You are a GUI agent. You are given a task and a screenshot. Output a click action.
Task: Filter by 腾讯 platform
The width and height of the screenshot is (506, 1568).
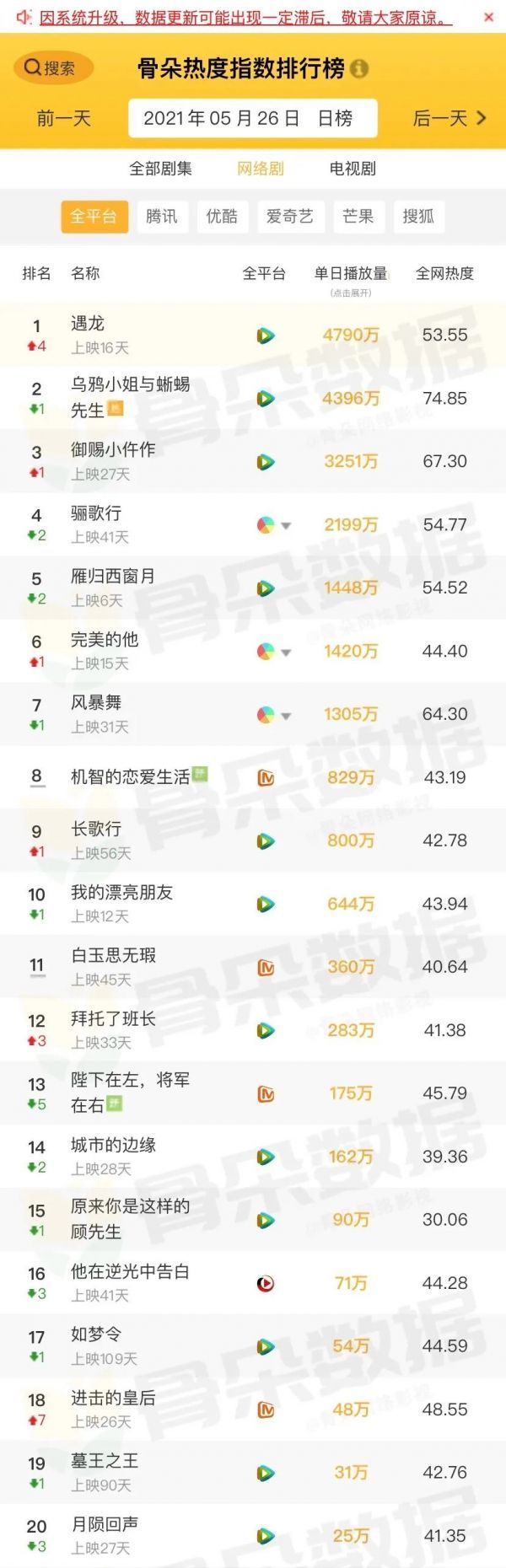pyautogui.click(x=161, y=217)
